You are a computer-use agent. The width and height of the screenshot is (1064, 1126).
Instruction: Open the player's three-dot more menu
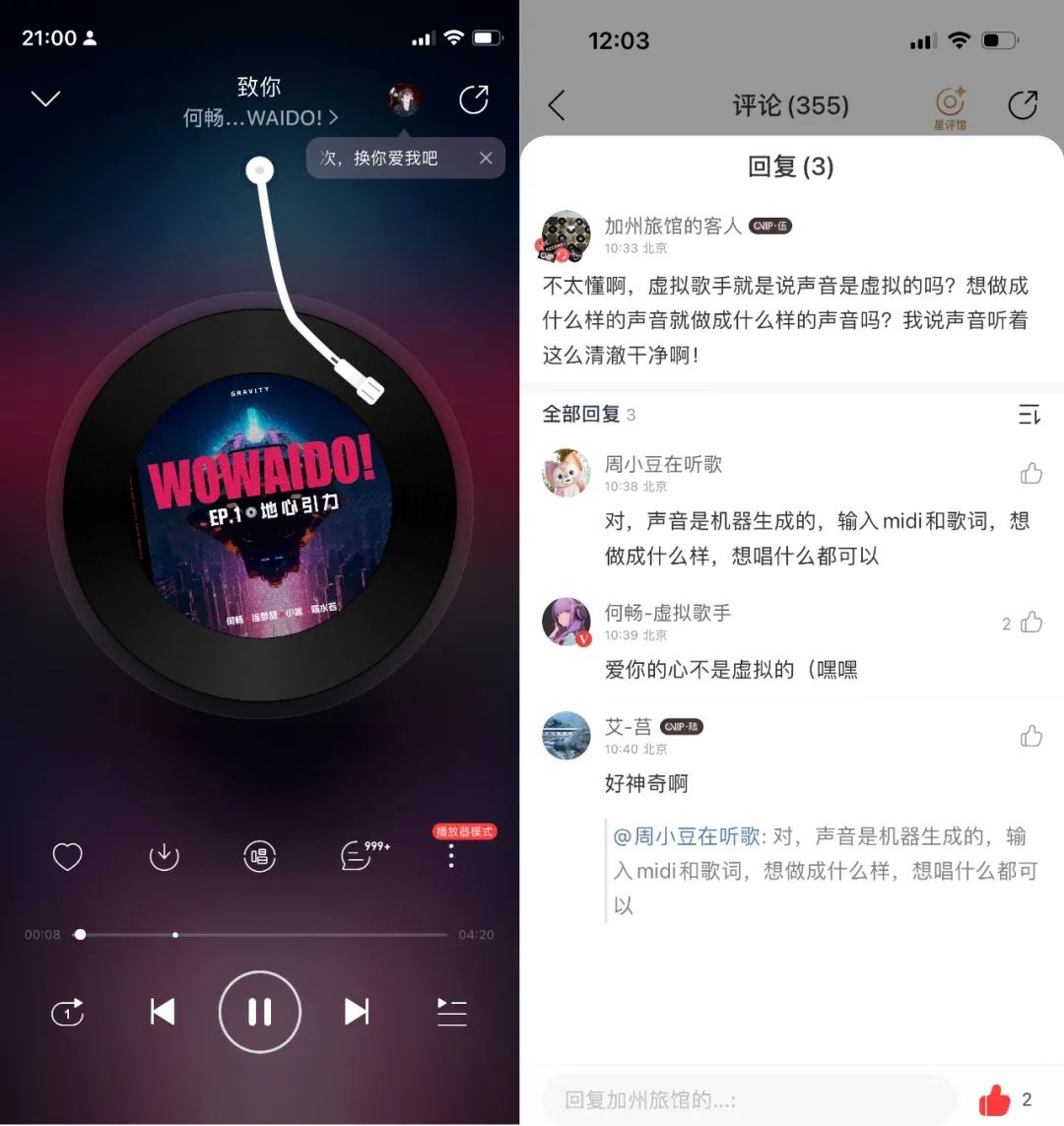451,857
